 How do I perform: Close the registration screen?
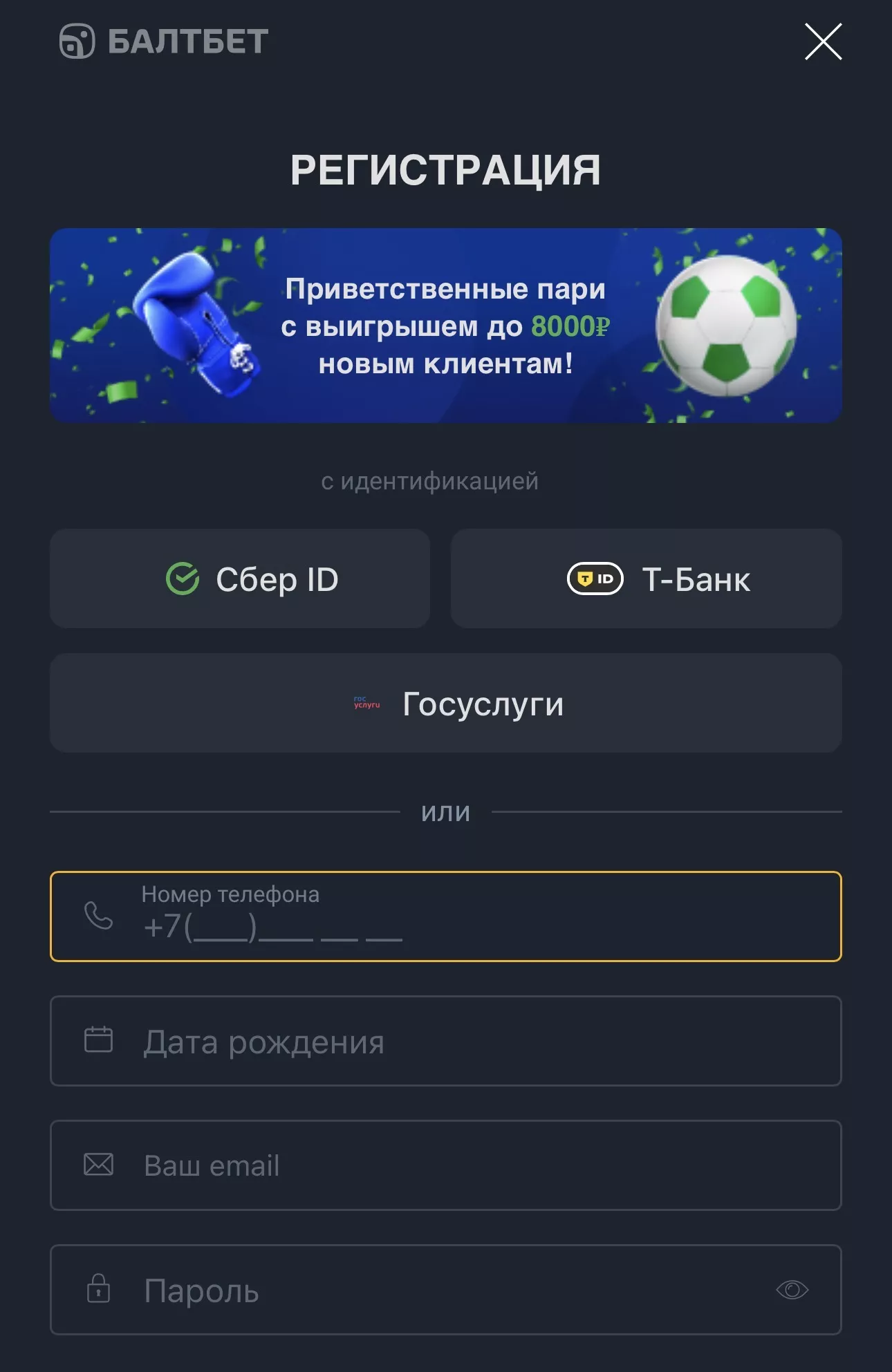823,41
